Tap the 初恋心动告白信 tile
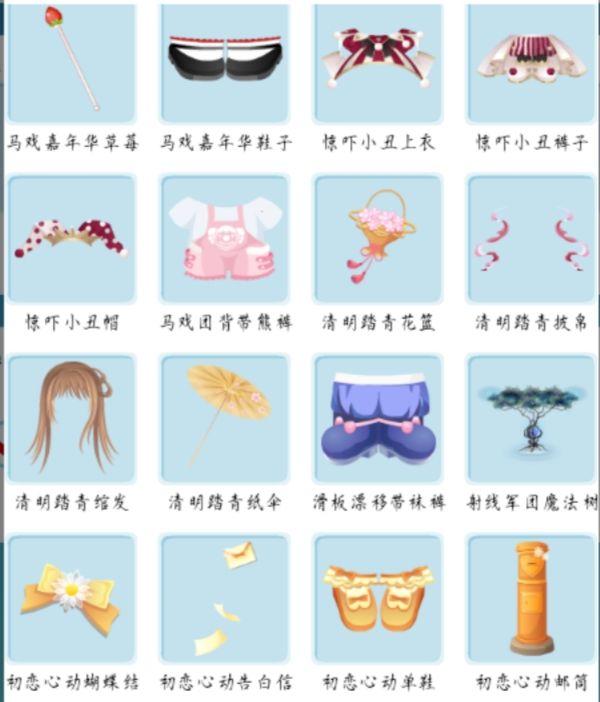The image size is (600, 702). pyautogui.click(x=225, y=598)
